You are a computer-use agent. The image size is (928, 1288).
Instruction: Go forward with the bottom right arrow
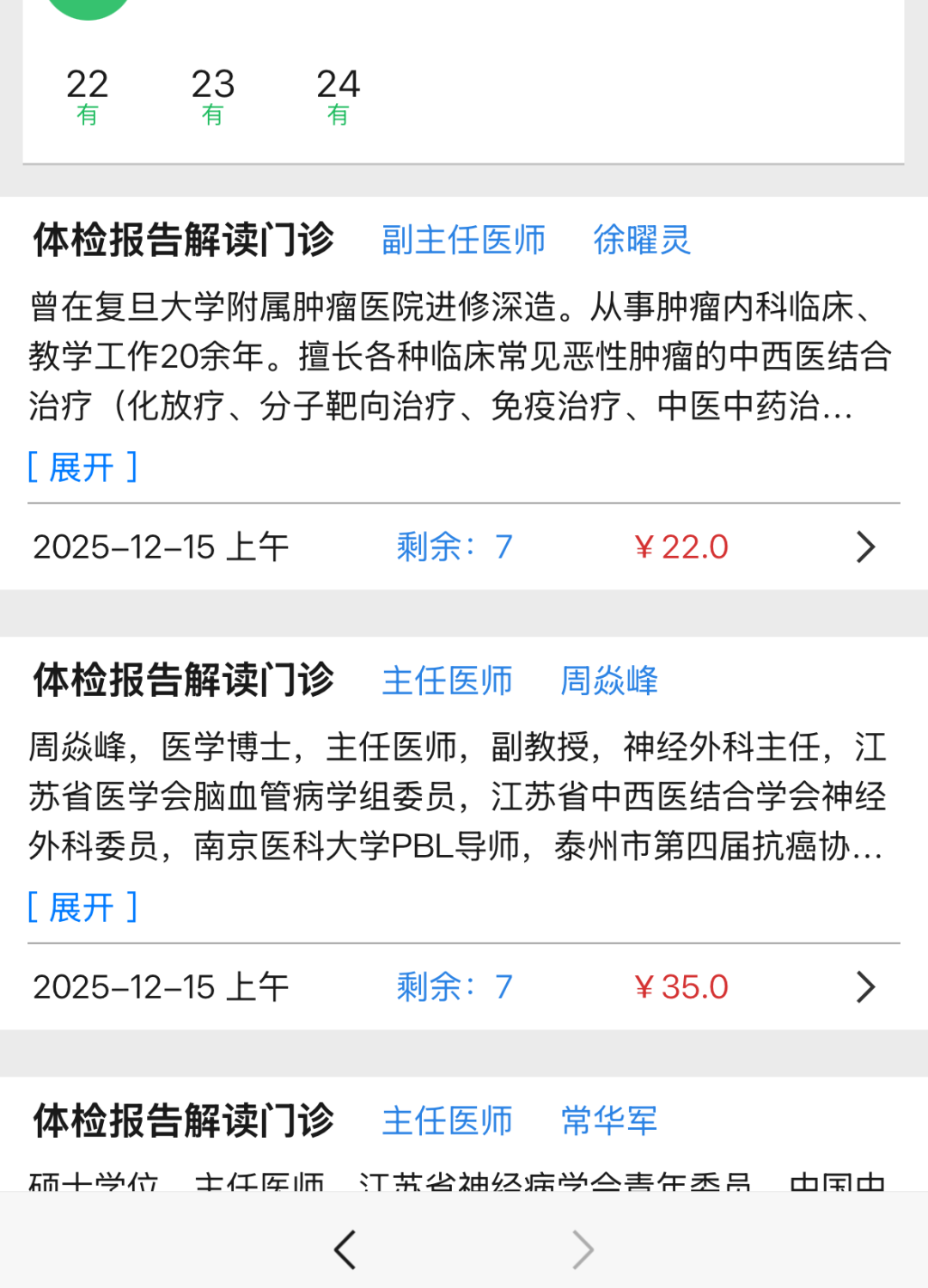point(583,1249)
